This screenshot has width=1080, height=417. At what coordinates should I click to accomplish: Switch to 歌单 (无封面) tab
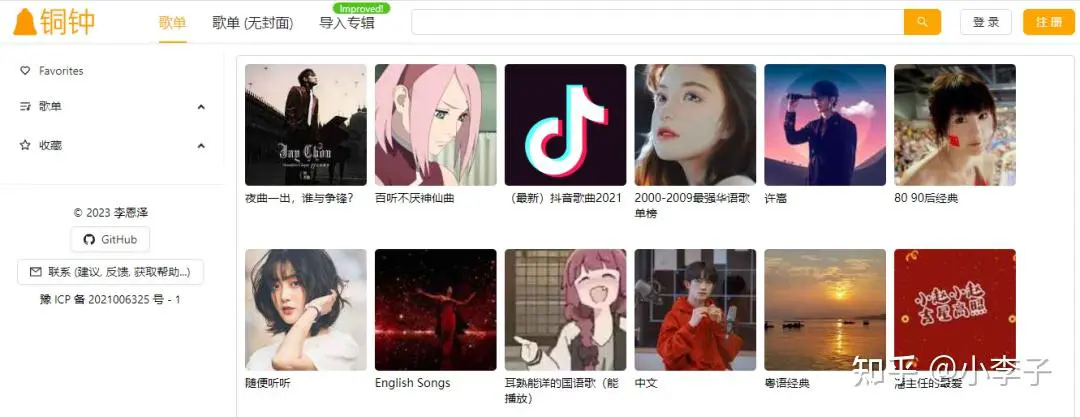252,22
